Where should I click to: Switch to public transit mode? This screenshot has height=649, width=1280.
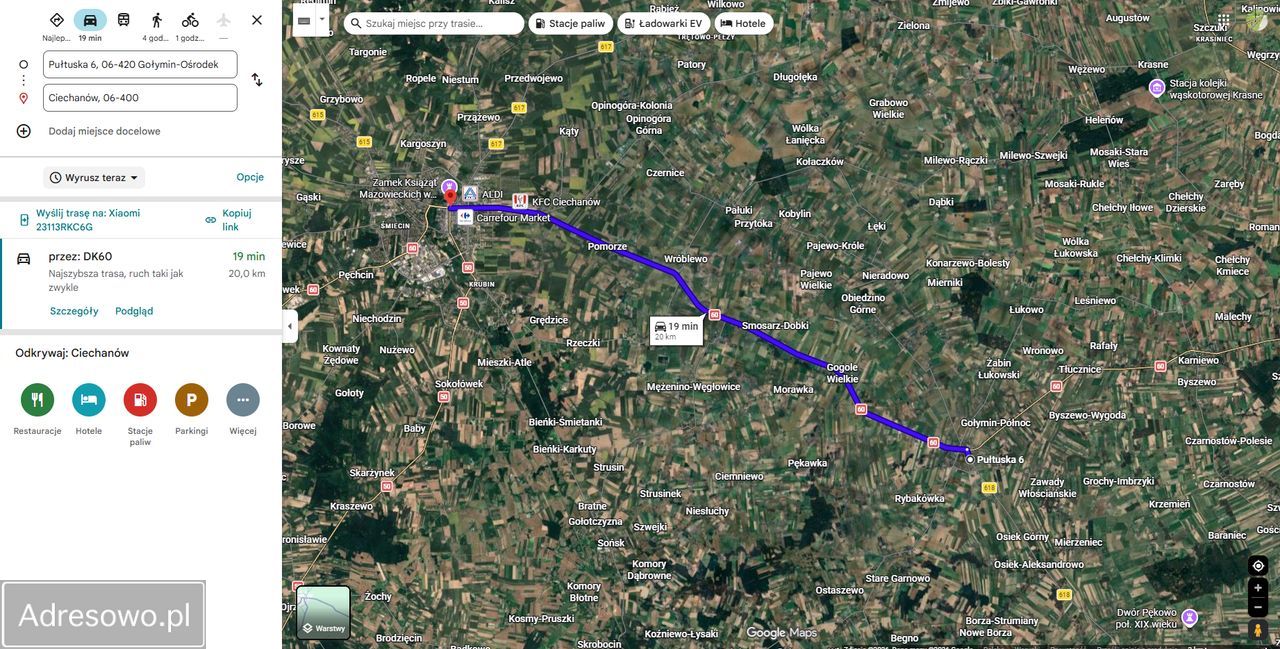tap(123, 20)
